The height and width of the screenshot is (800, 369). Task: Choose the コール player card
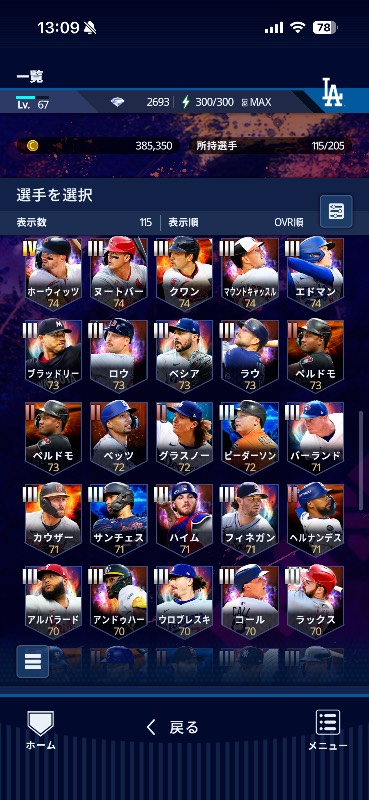click(250, 603)
